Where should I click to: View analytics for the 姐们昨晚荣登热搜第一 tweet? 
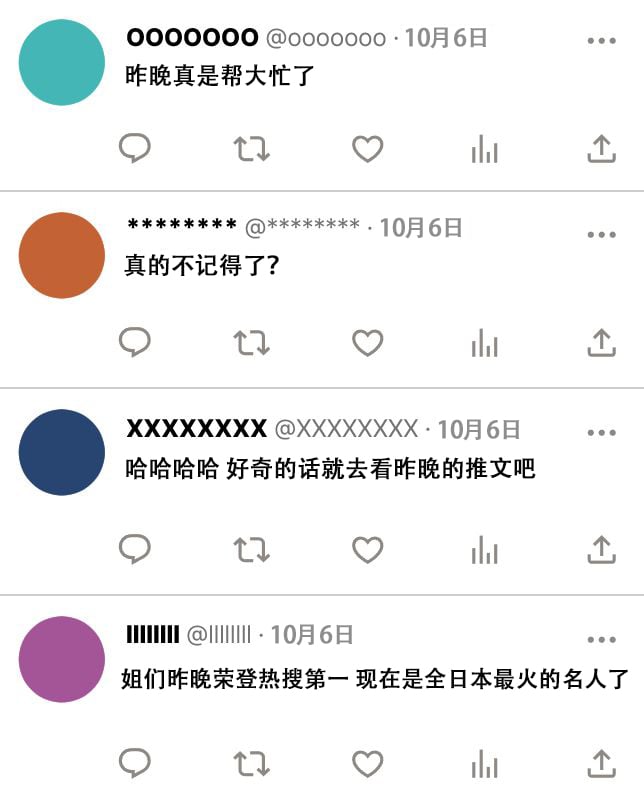pos(484,763)
